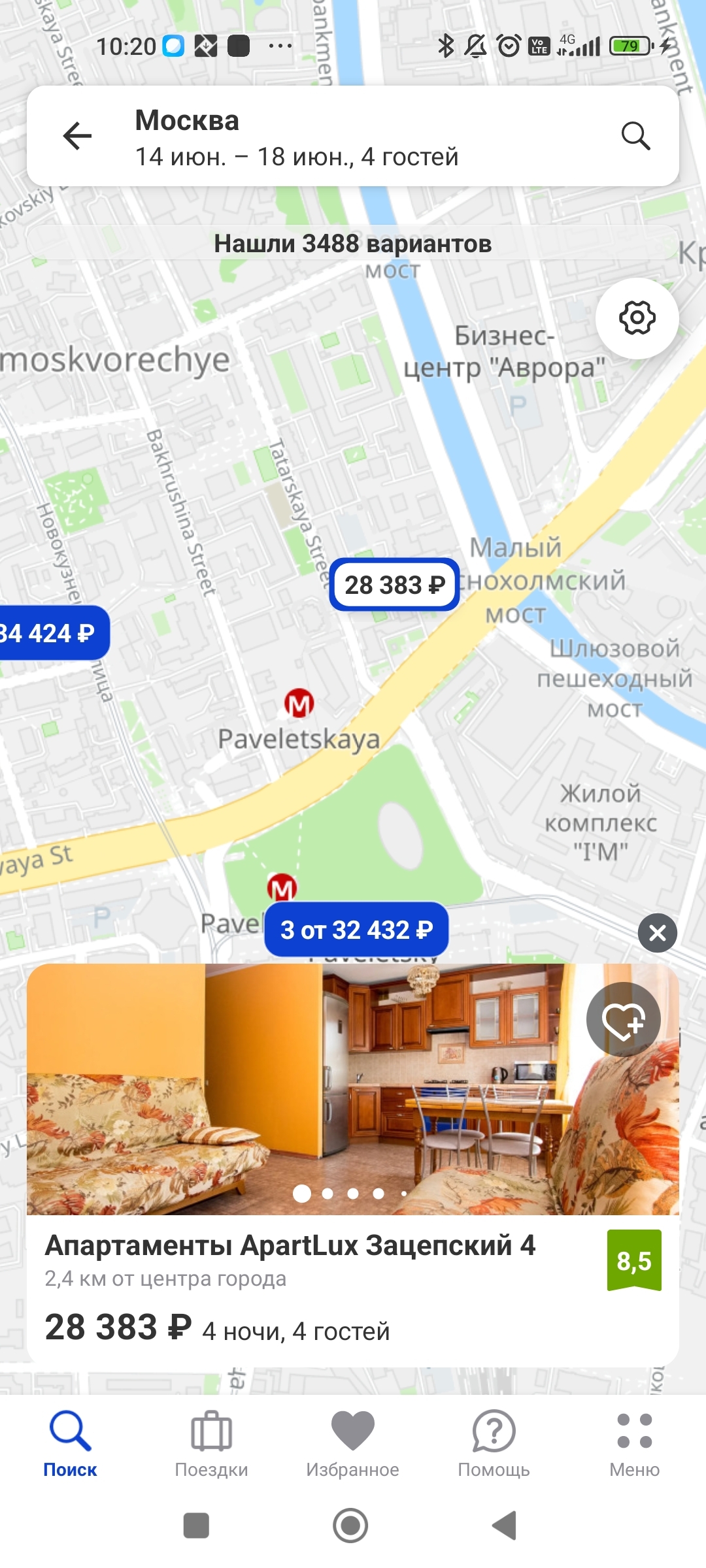Tap the system home button
The image size is (706, 1568).
coord(350,1526)
